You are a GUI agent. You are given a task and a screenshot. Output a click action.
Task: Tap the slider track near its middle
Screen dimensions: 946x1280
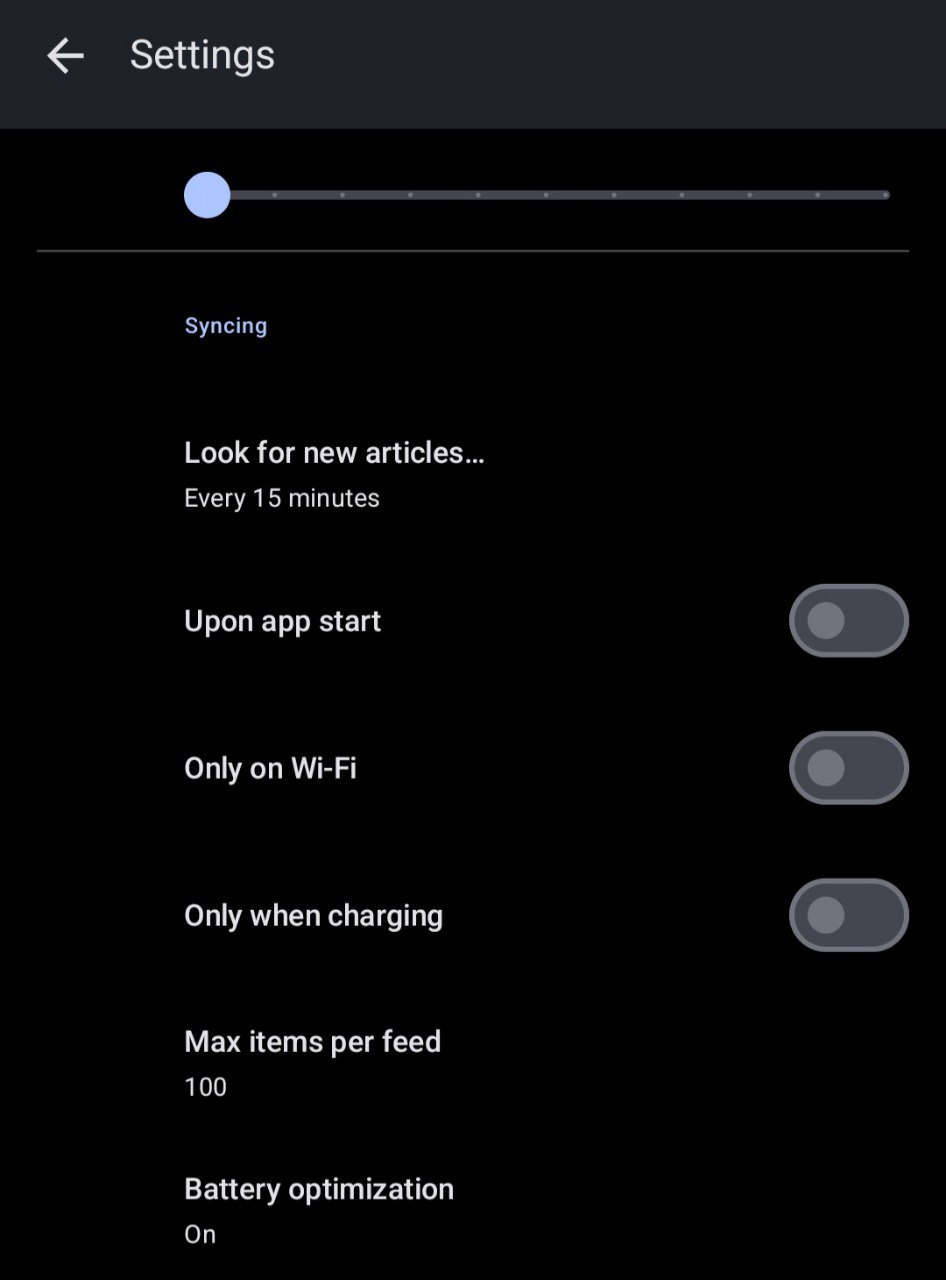(546, 195)
